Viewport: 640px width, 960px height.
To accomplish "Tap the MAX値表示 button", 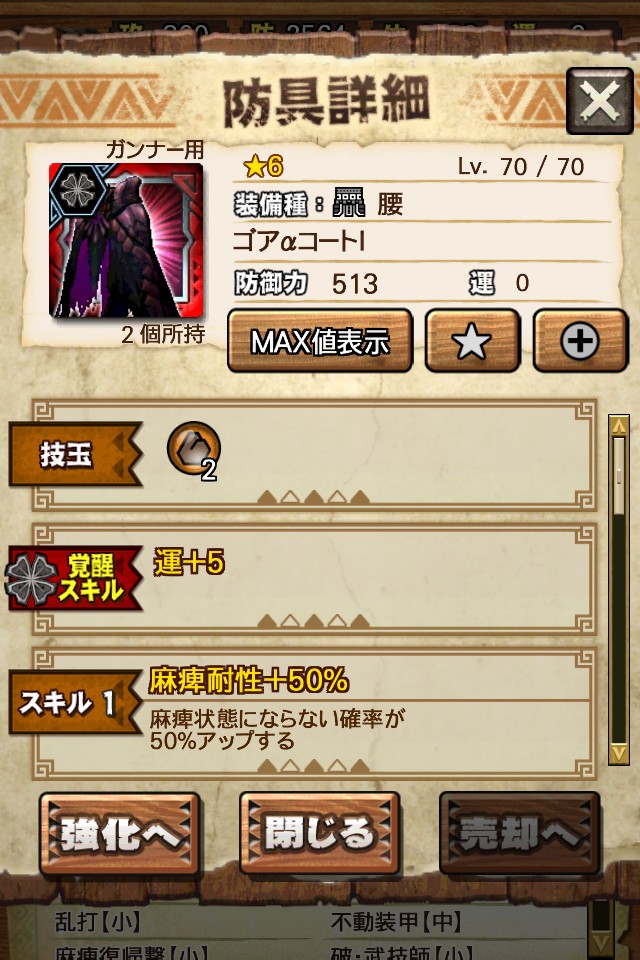I will [x=320, y=342].
